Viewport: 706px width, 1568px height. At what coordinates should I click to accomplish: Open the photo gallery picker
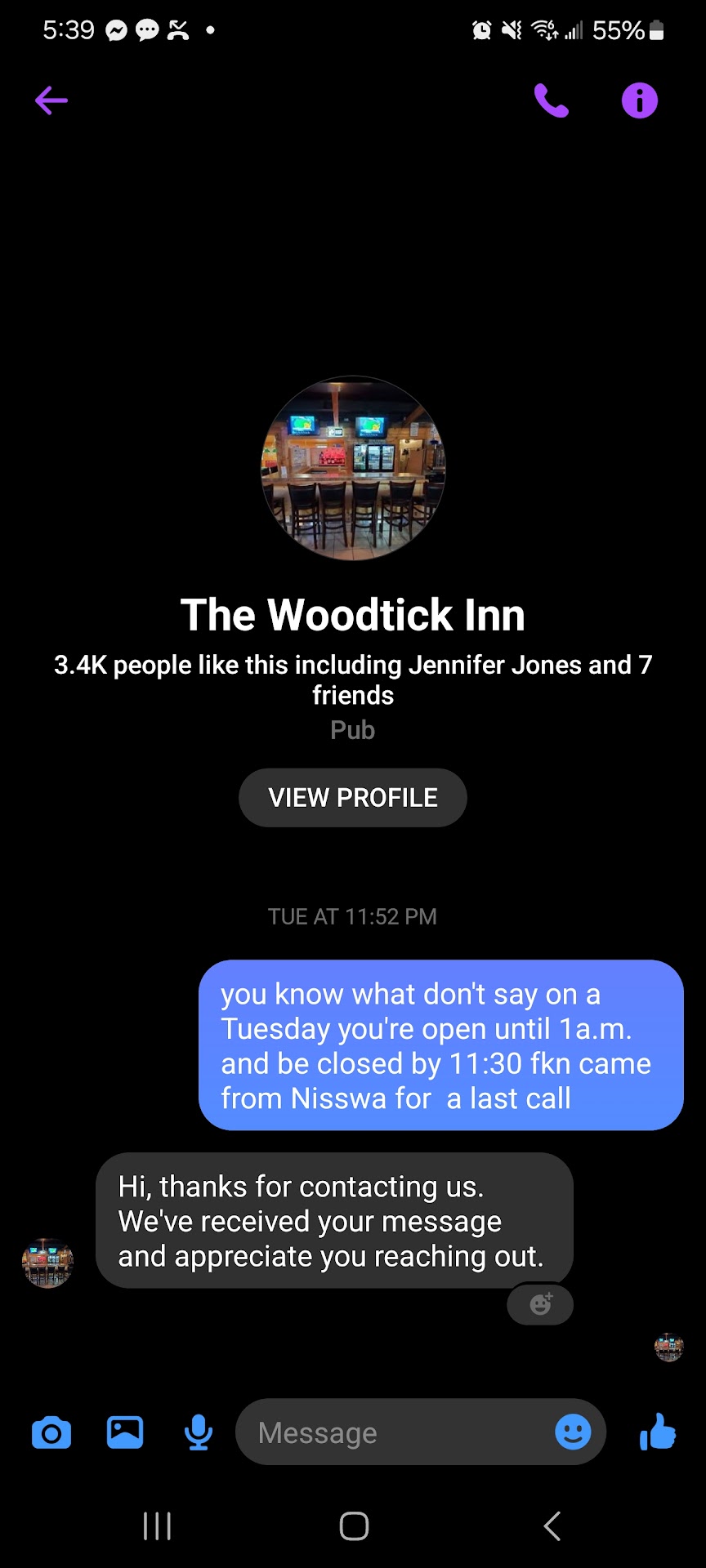[125, 1432]
